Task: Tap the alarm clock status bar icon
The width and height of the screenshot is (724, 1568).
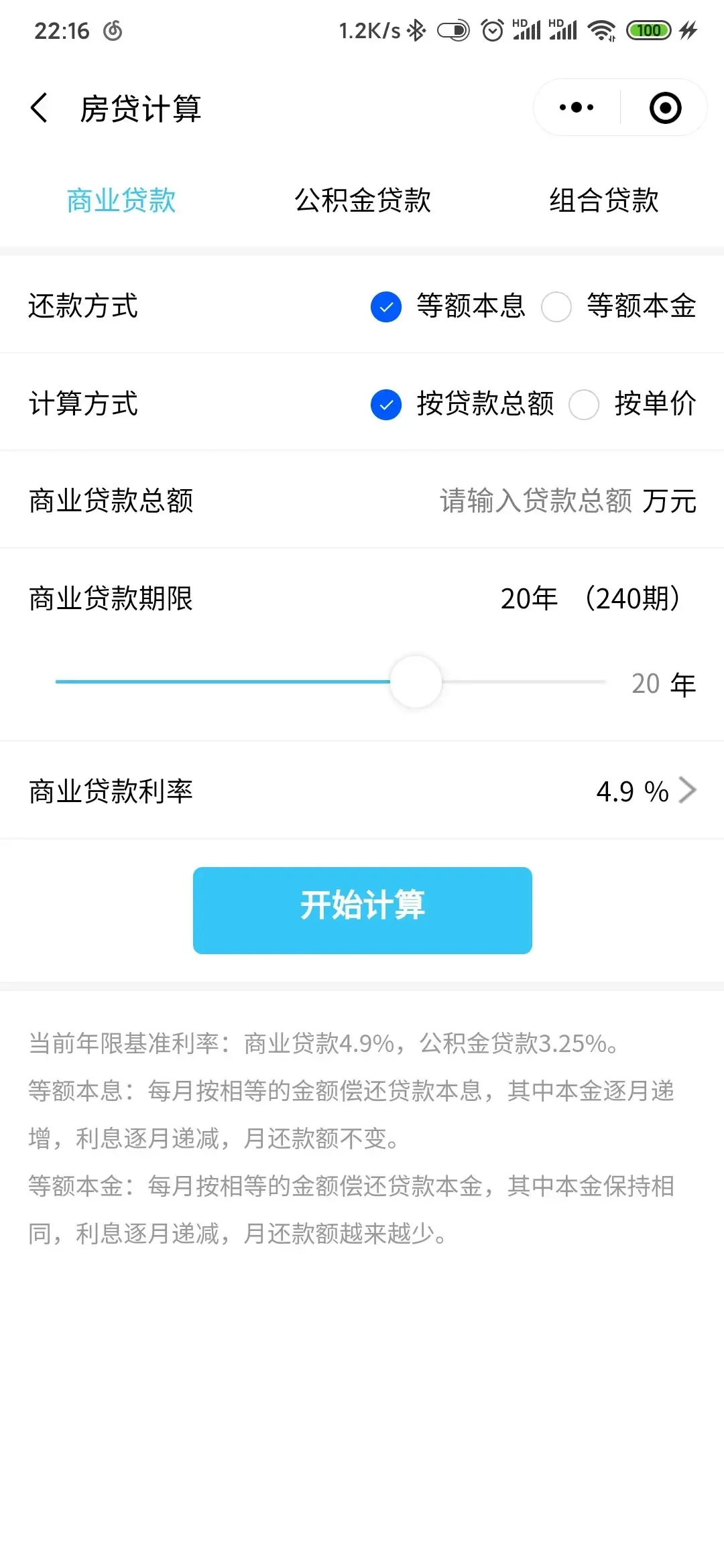Action: tap(491, 30)
